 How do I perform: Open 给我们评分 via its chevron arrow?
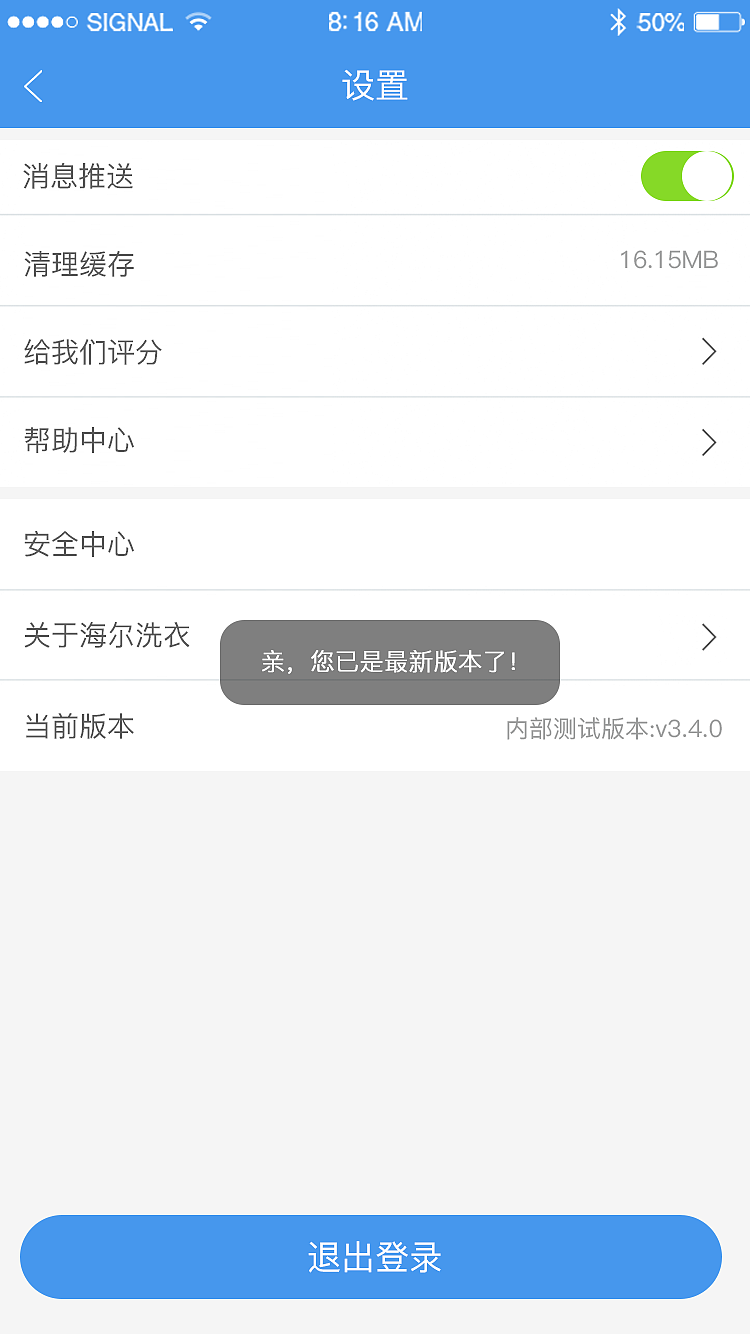[x=708, y=352]
